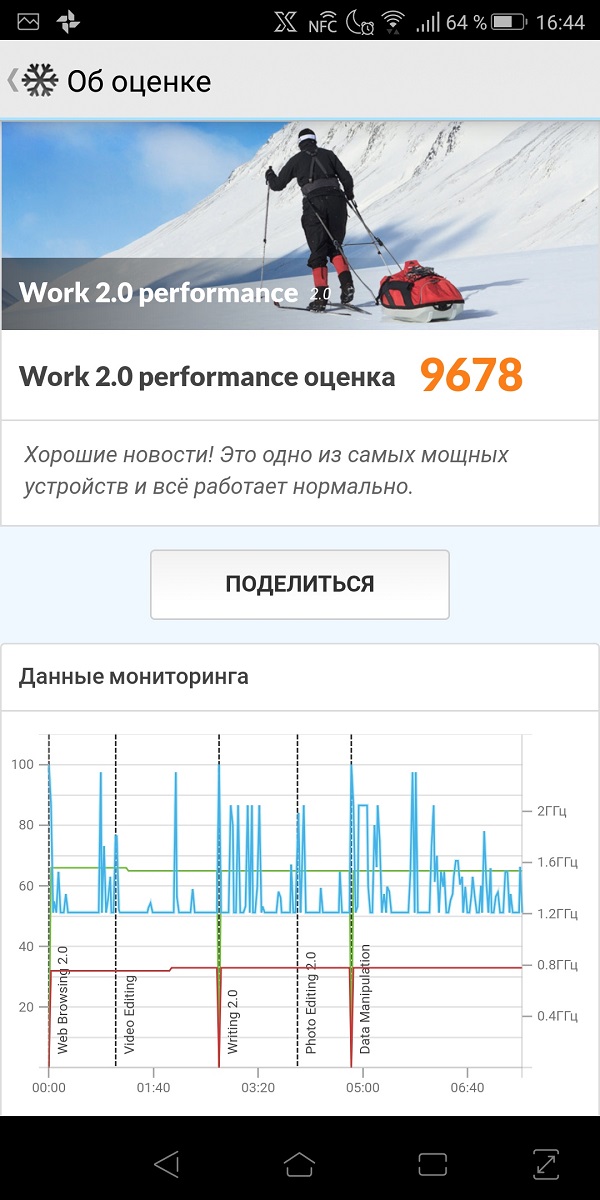Tap the ПОДЕЛИТЬСЯ share button
This screenshot has height=1200, width=600.
coord(300,584)
